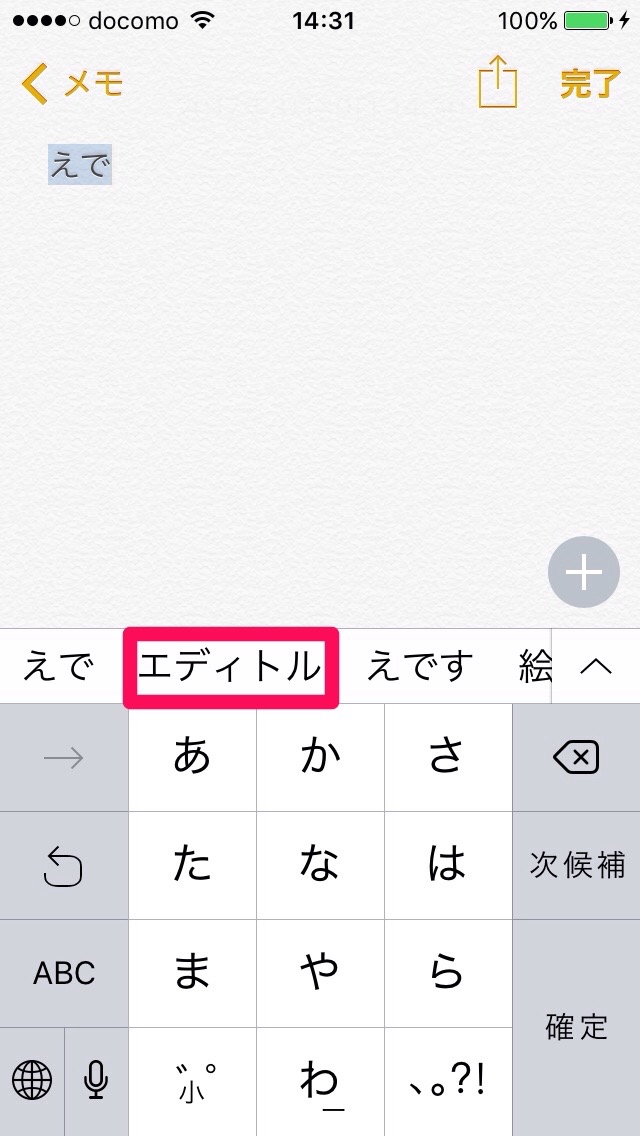Confirm the conversion with 確定
The height and width of the screenshot is (1136, 640).
pos(576,1027)
